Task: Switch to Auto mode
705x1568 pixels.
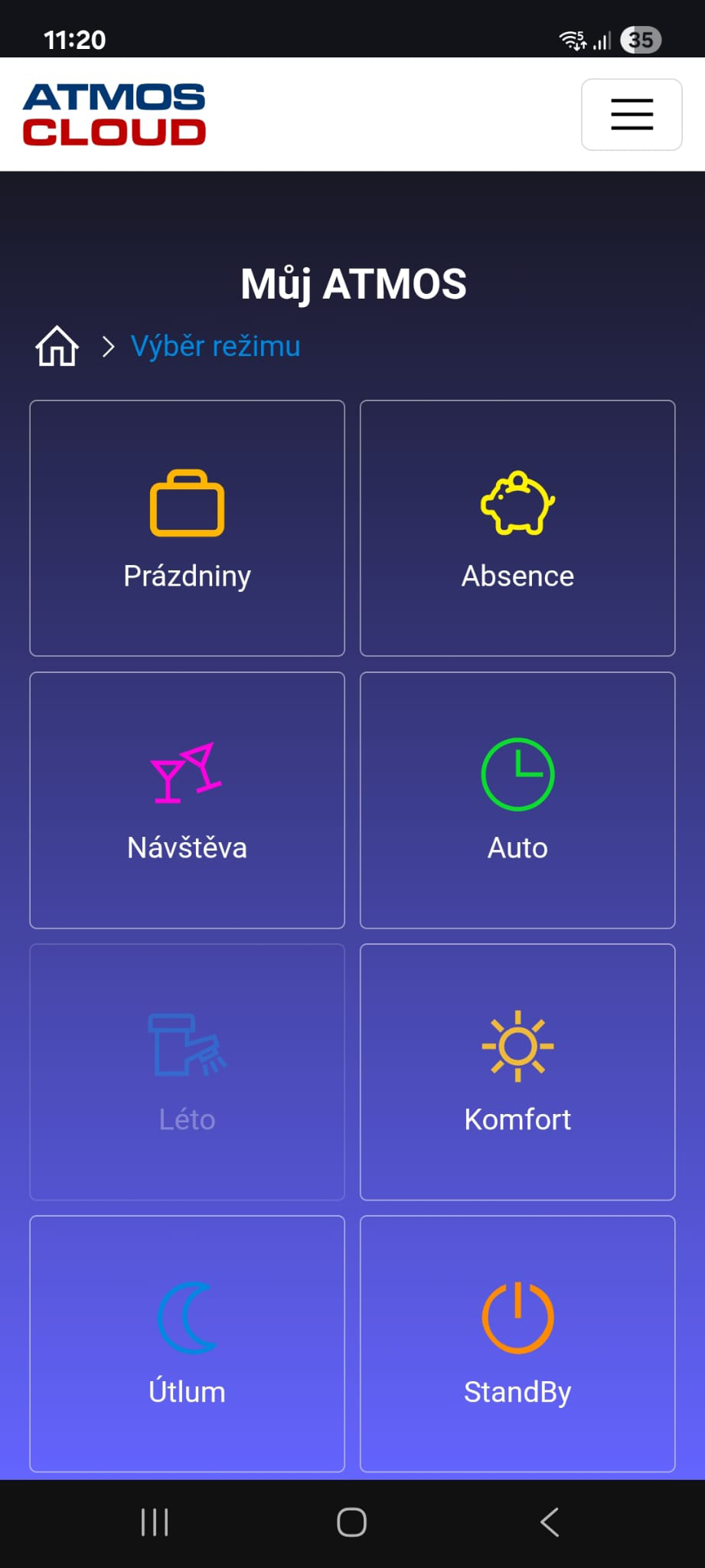Action: (517, 800)
